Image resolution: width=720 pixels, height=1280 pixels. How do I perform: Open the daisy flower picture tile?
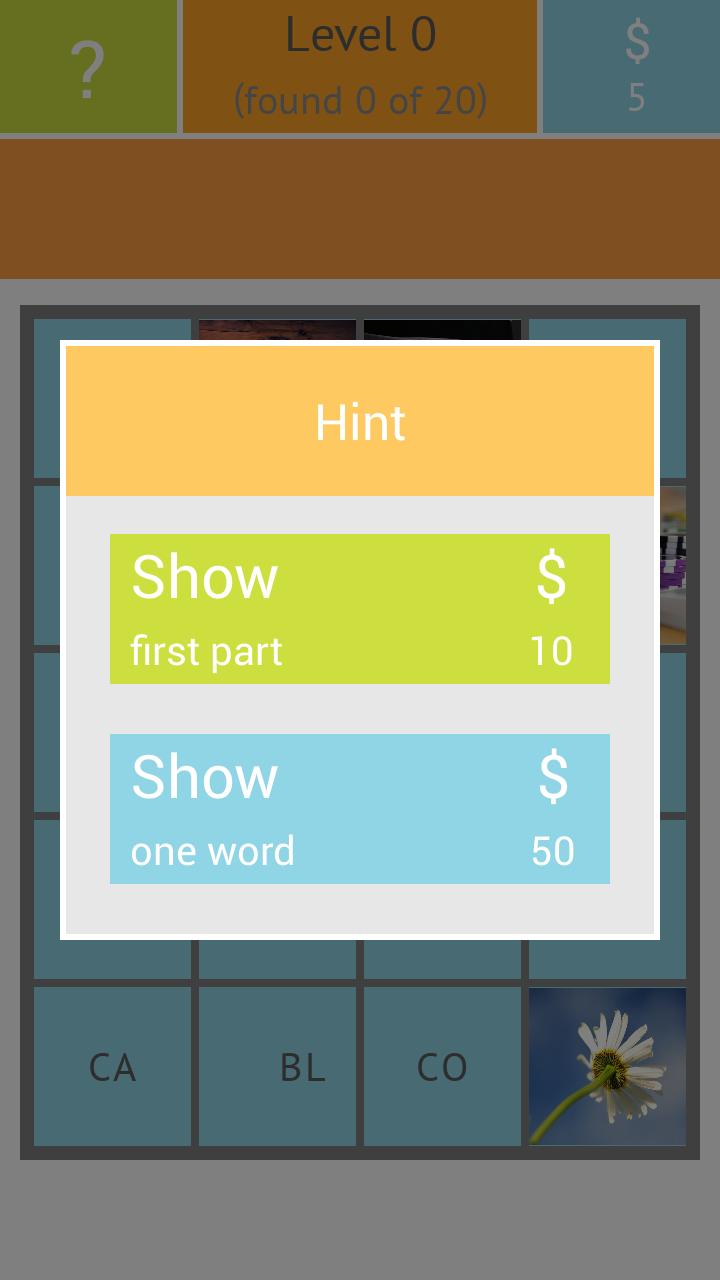607,1066
